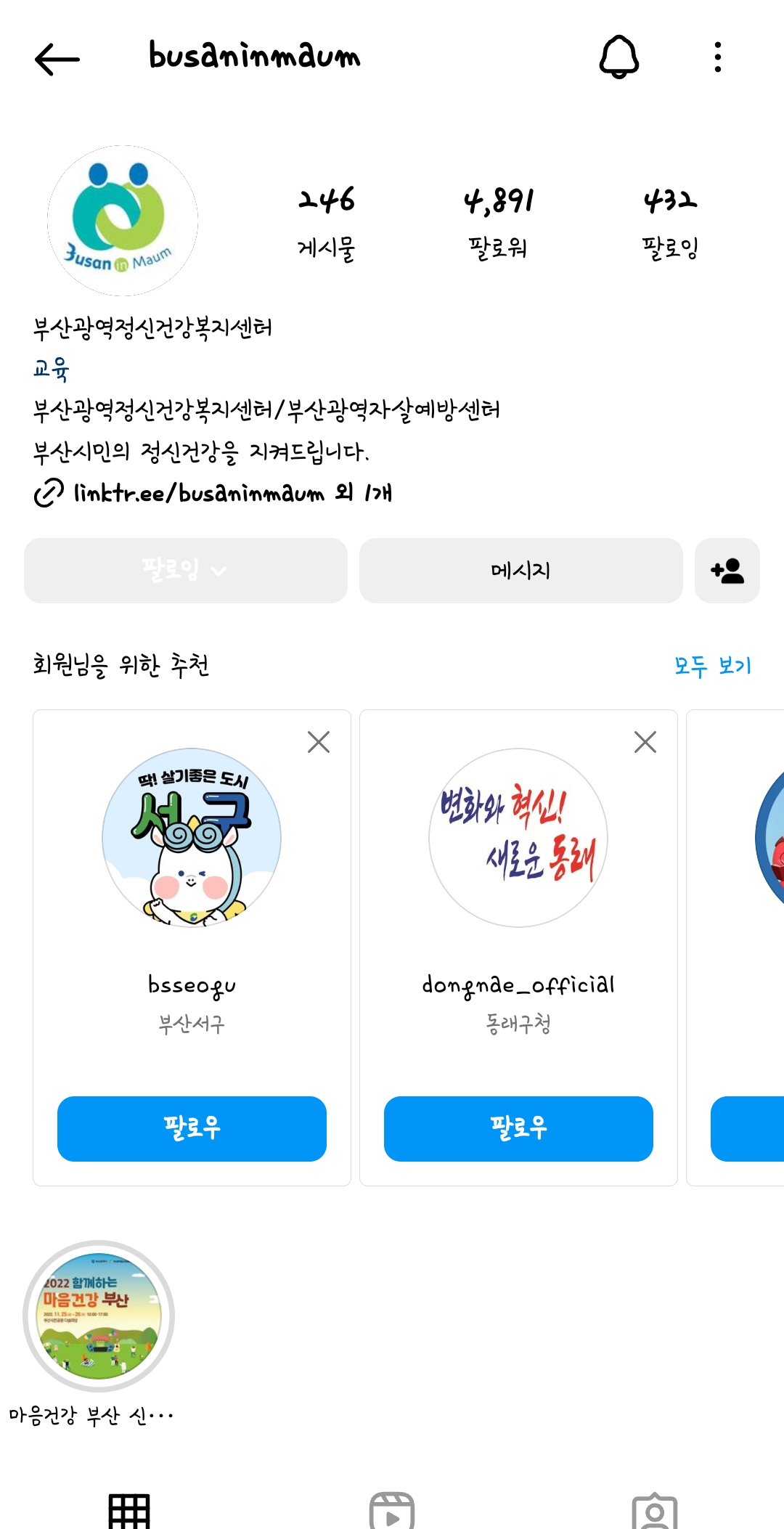Screen dimensions: 784x1529
Task: Open bsseogu profile from suggestion
Action: click(x=192, y=838)
